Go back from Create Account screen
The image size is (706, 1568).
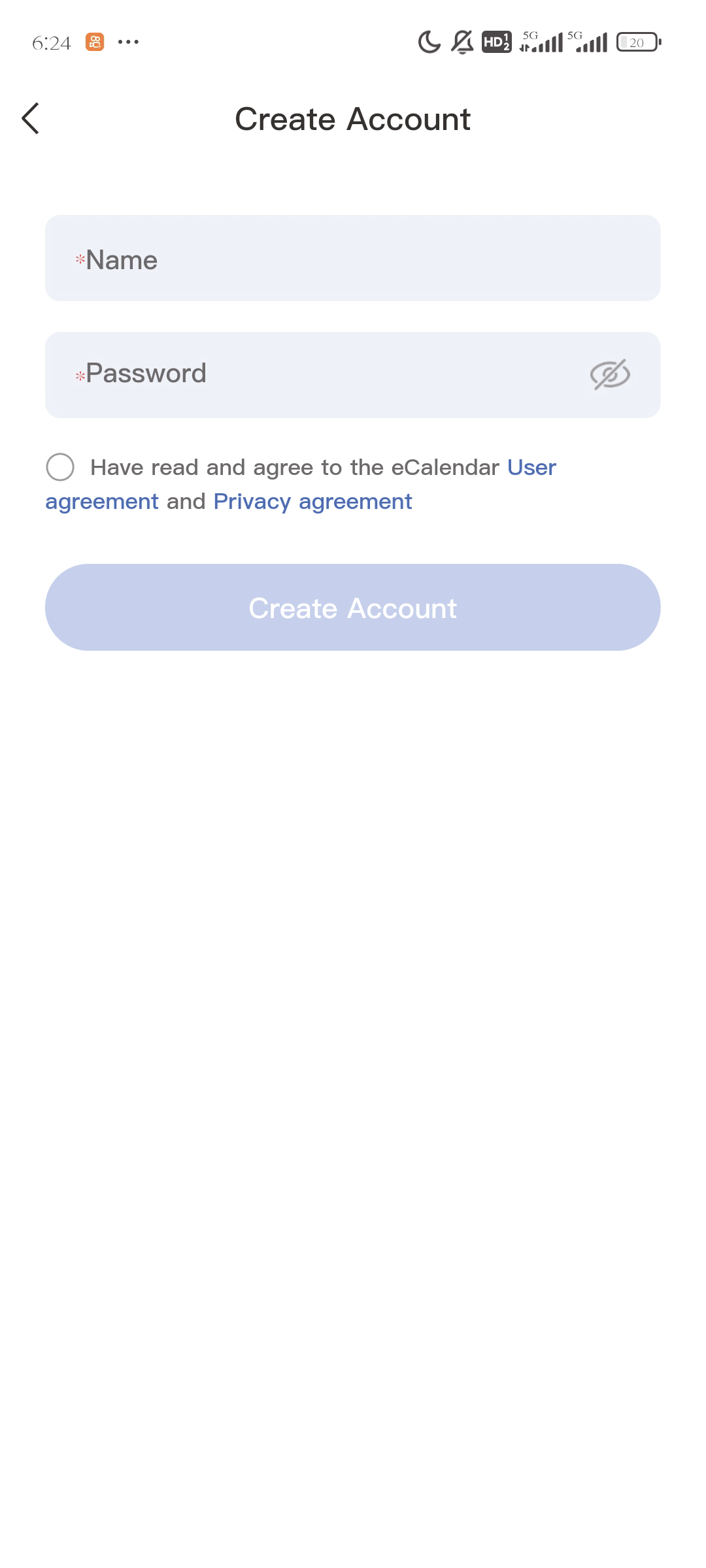point(31,118)
